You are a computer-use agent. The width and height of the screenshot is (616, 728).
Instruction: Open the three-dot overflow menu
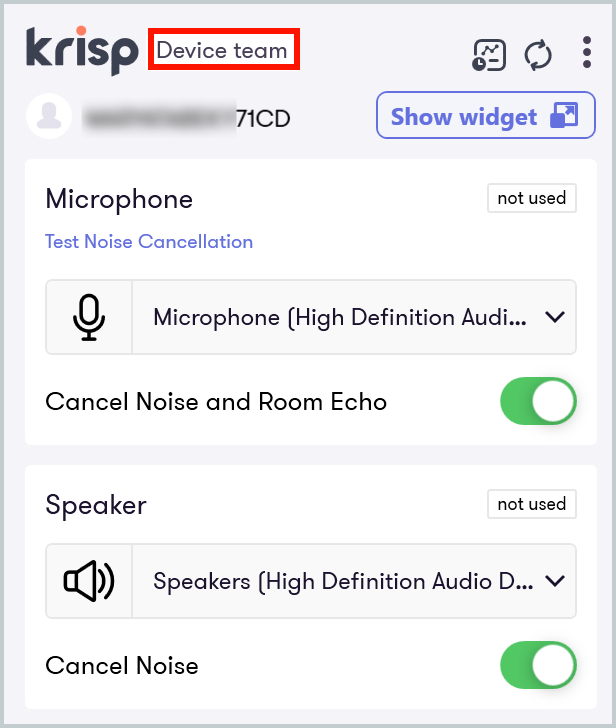click(x=587, y=53)
